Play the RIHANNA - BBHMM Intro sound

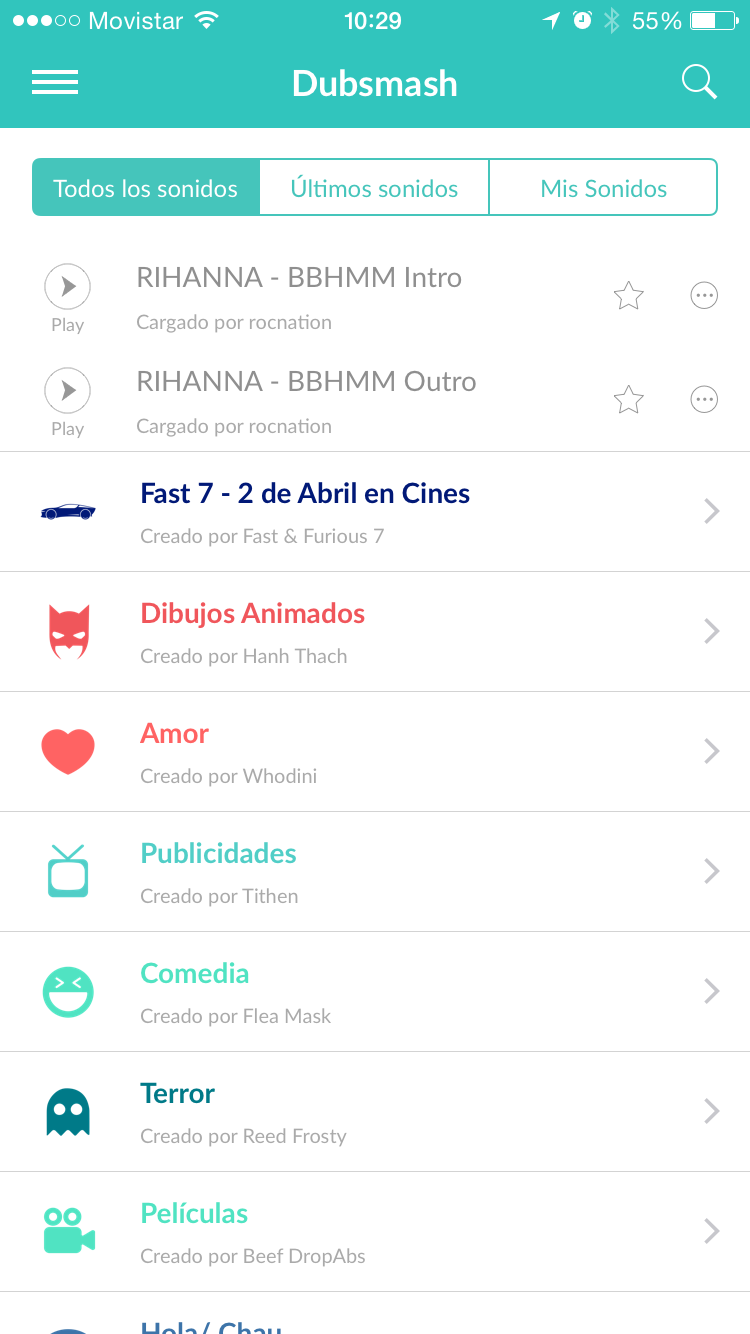68,288
